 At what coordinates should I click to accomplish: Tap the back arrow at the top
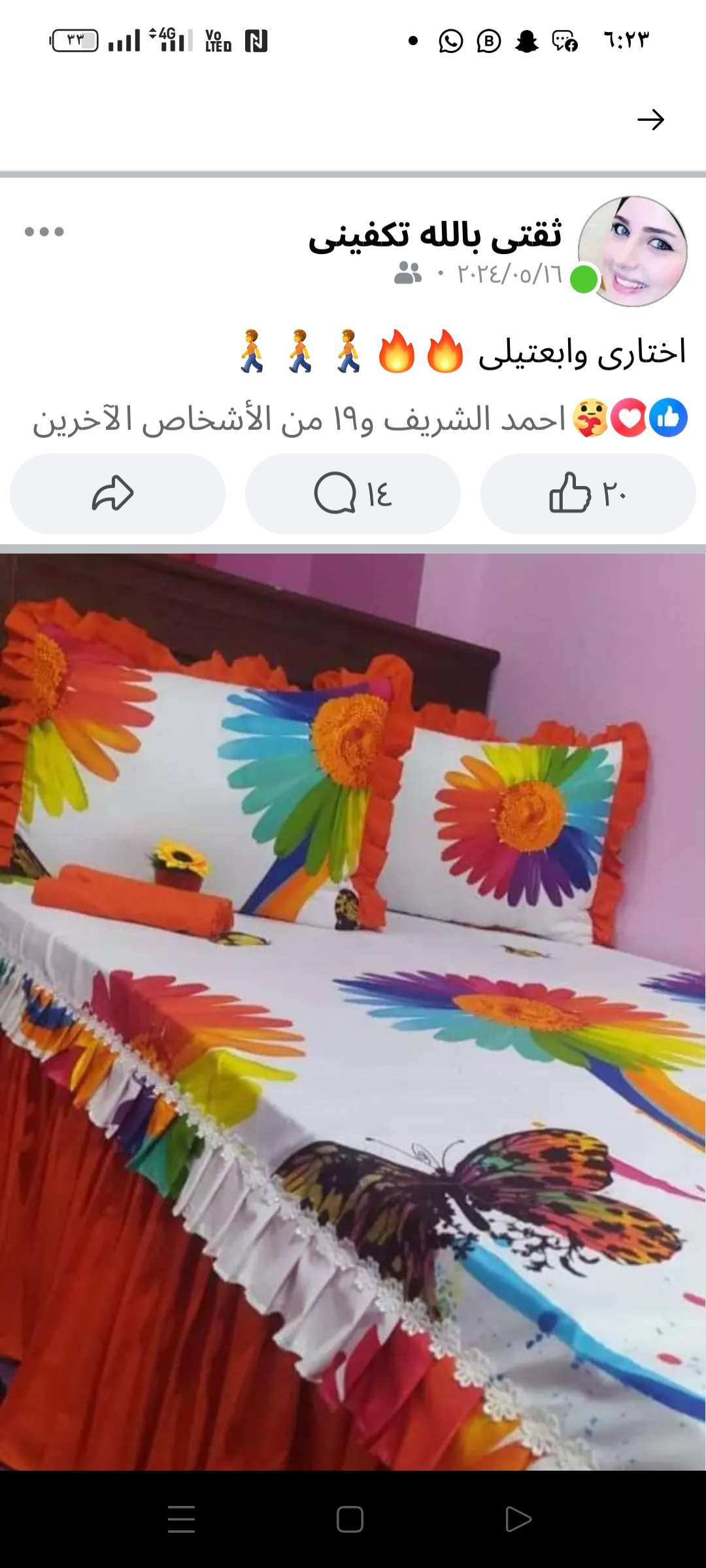[650, 120]
